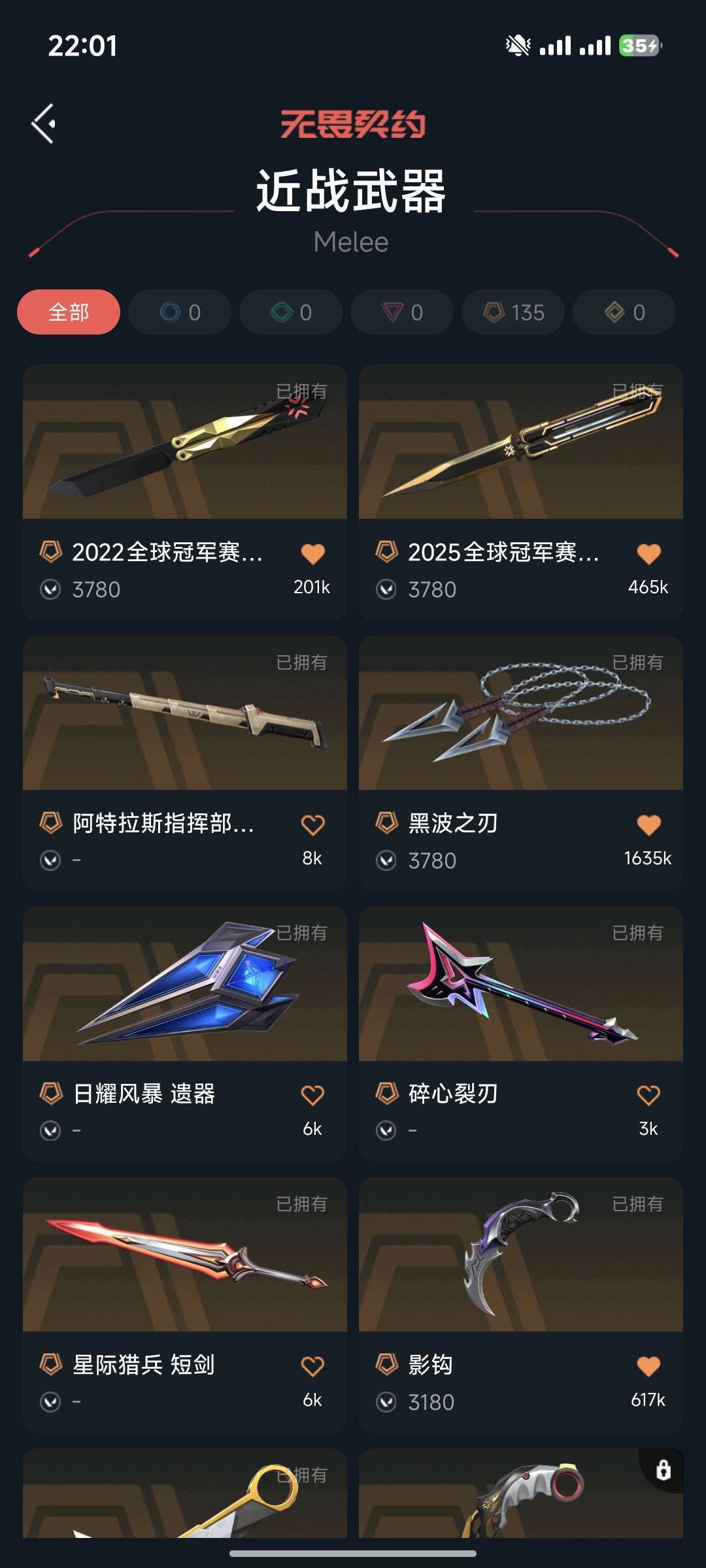
Task: Like the 碎心裂刃 weapon
Action: coord(648,1095)
